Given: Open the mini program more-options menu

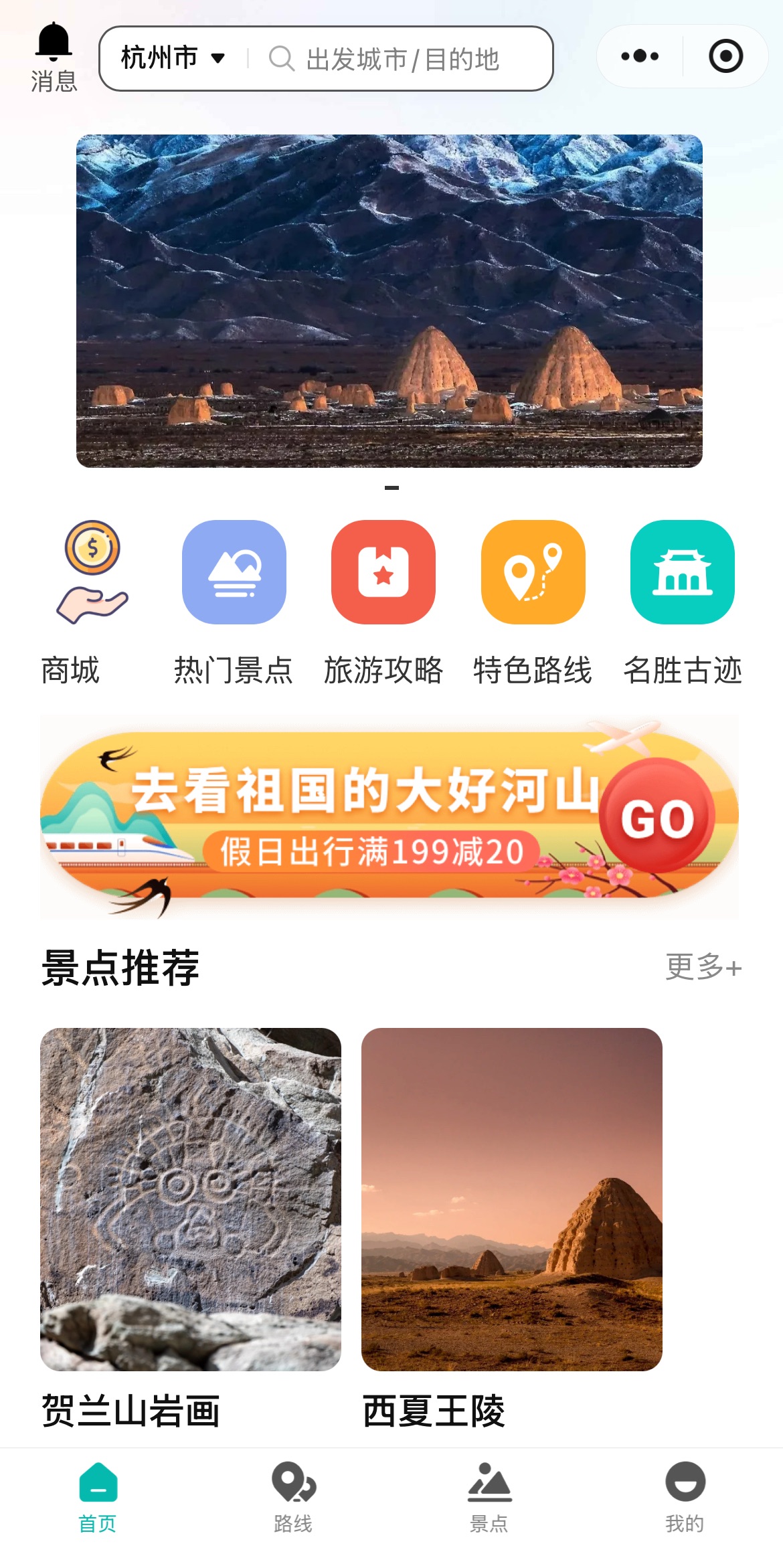Looking at the screenshot, I should pyautogui.click(x=639, y=56).
